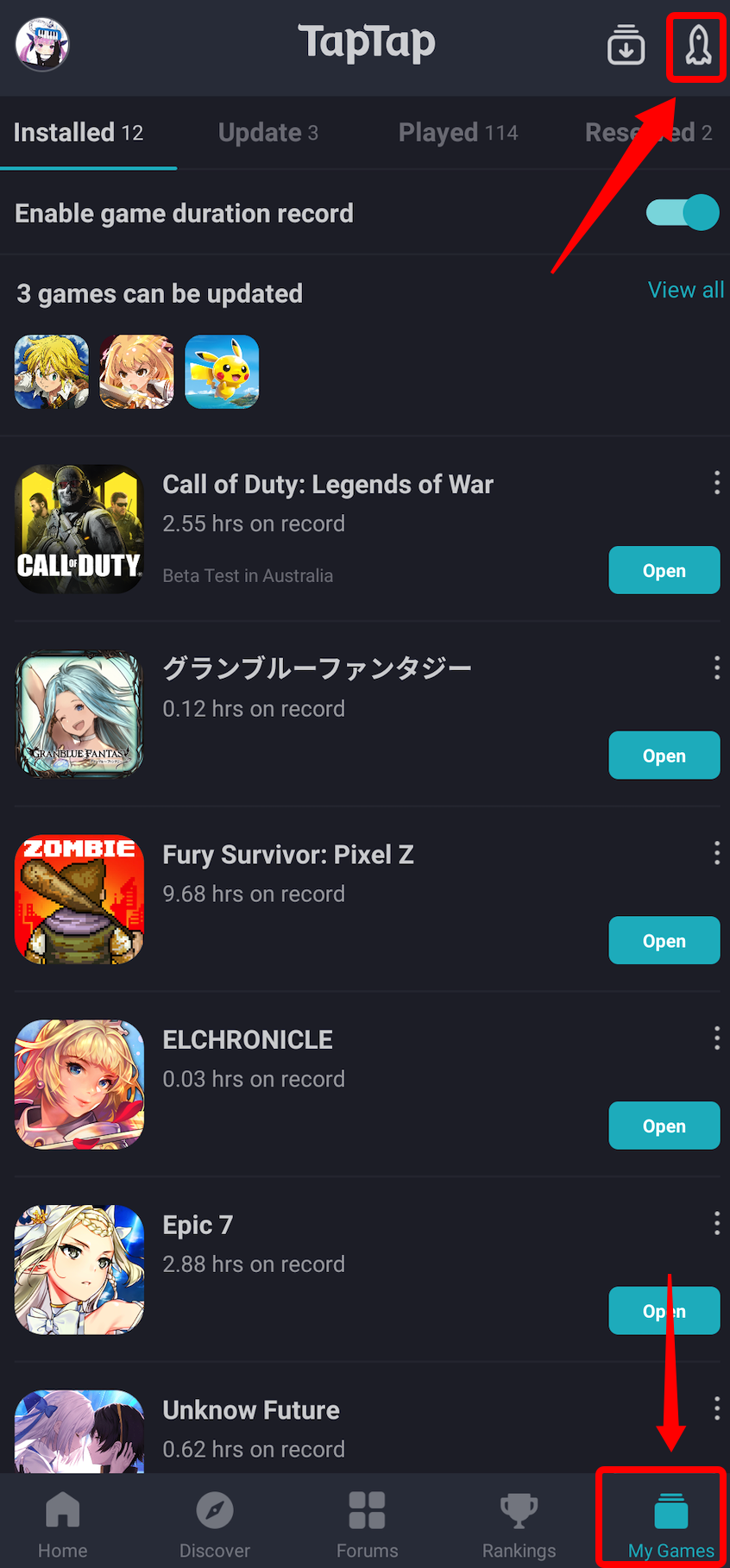Open overflow menu for Fury Survivor
730x1568 pixels.
pos(716,853)
